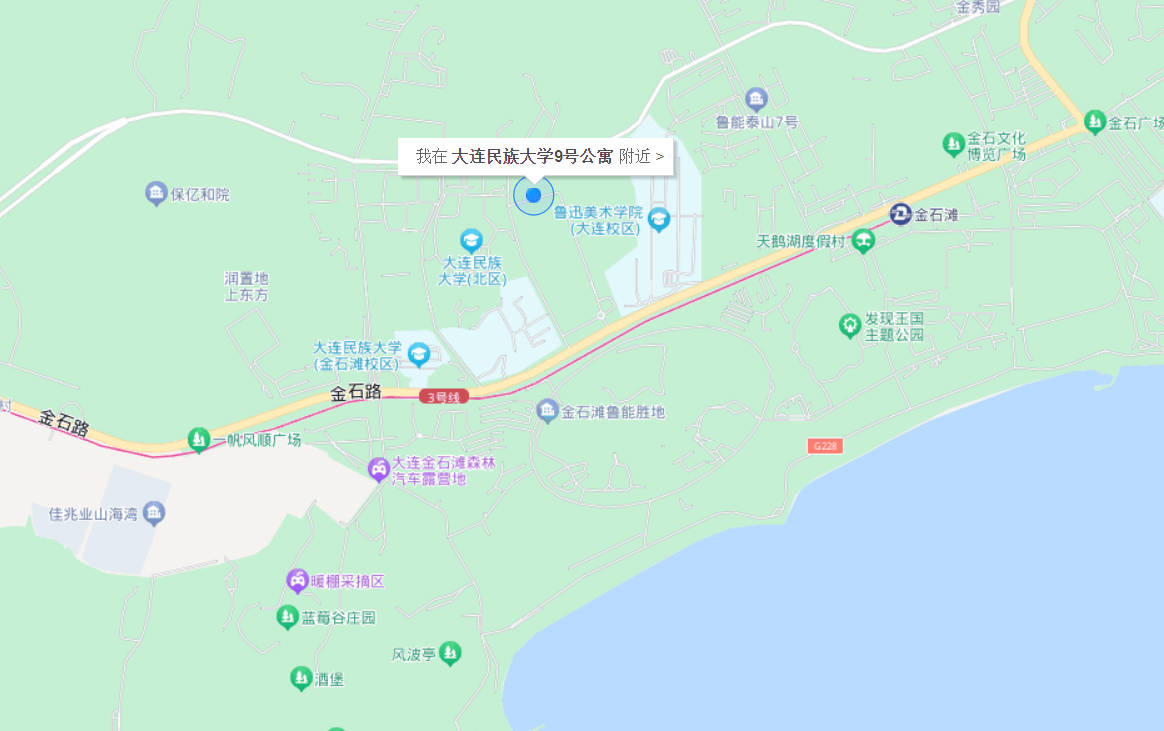1164x731 pixels.
Task: Tap the blue current-location dot
Action: point(534,195)
